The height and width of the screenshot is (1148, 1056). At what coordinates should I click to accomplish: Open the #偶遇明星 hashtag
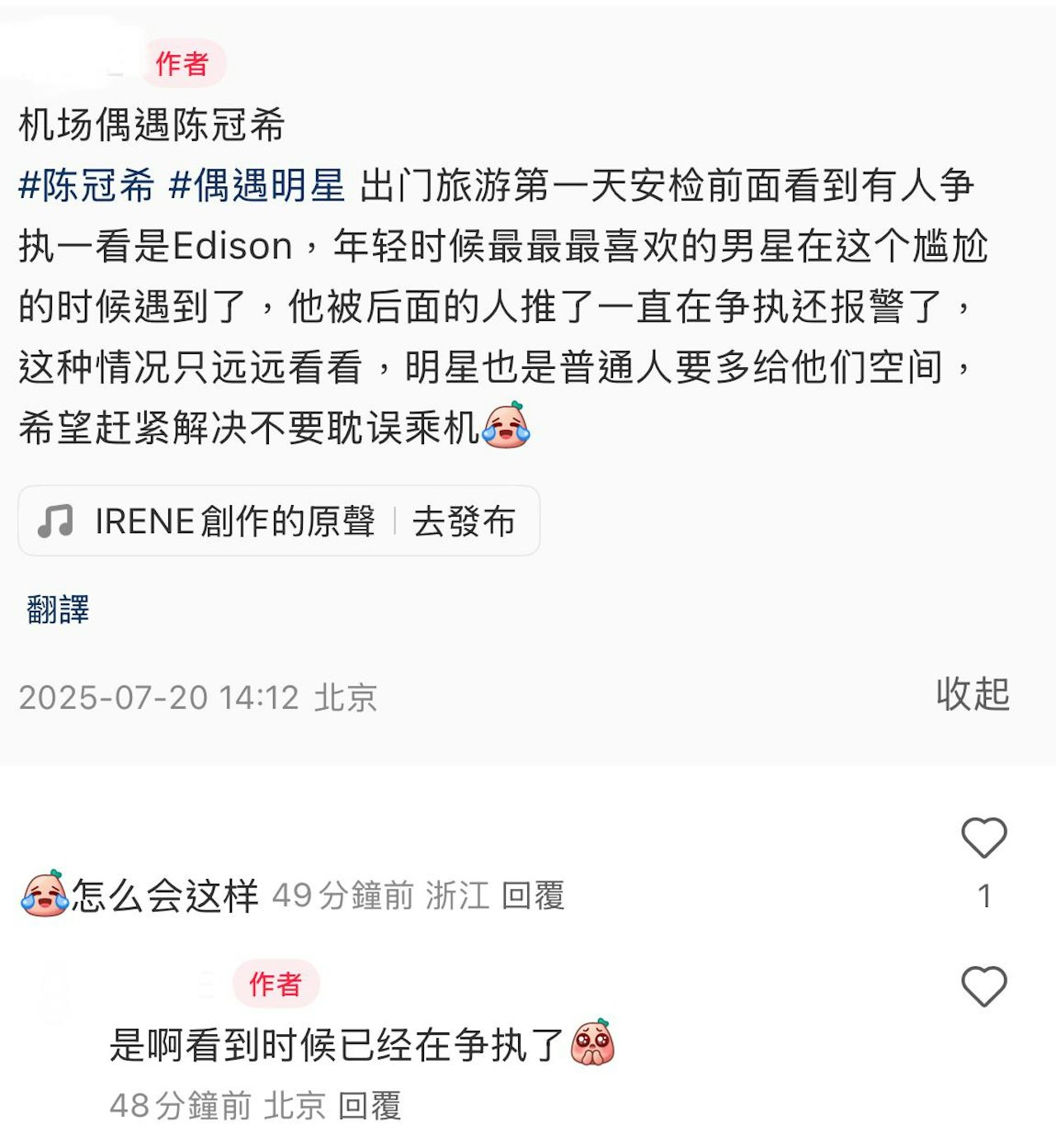coord(257,185)
